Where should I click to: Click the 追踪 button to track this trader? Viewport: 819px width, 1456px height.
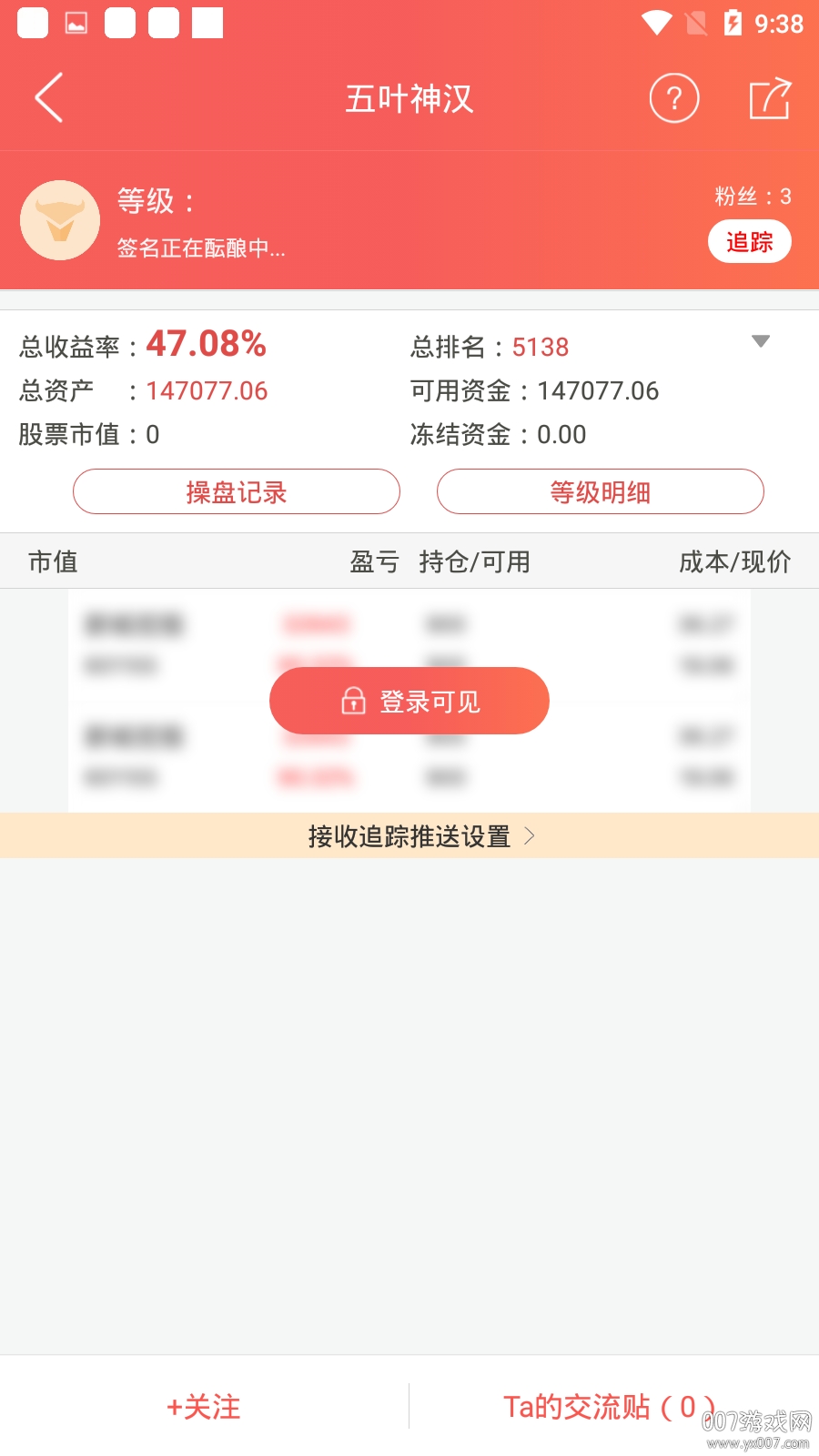point(749,241)
